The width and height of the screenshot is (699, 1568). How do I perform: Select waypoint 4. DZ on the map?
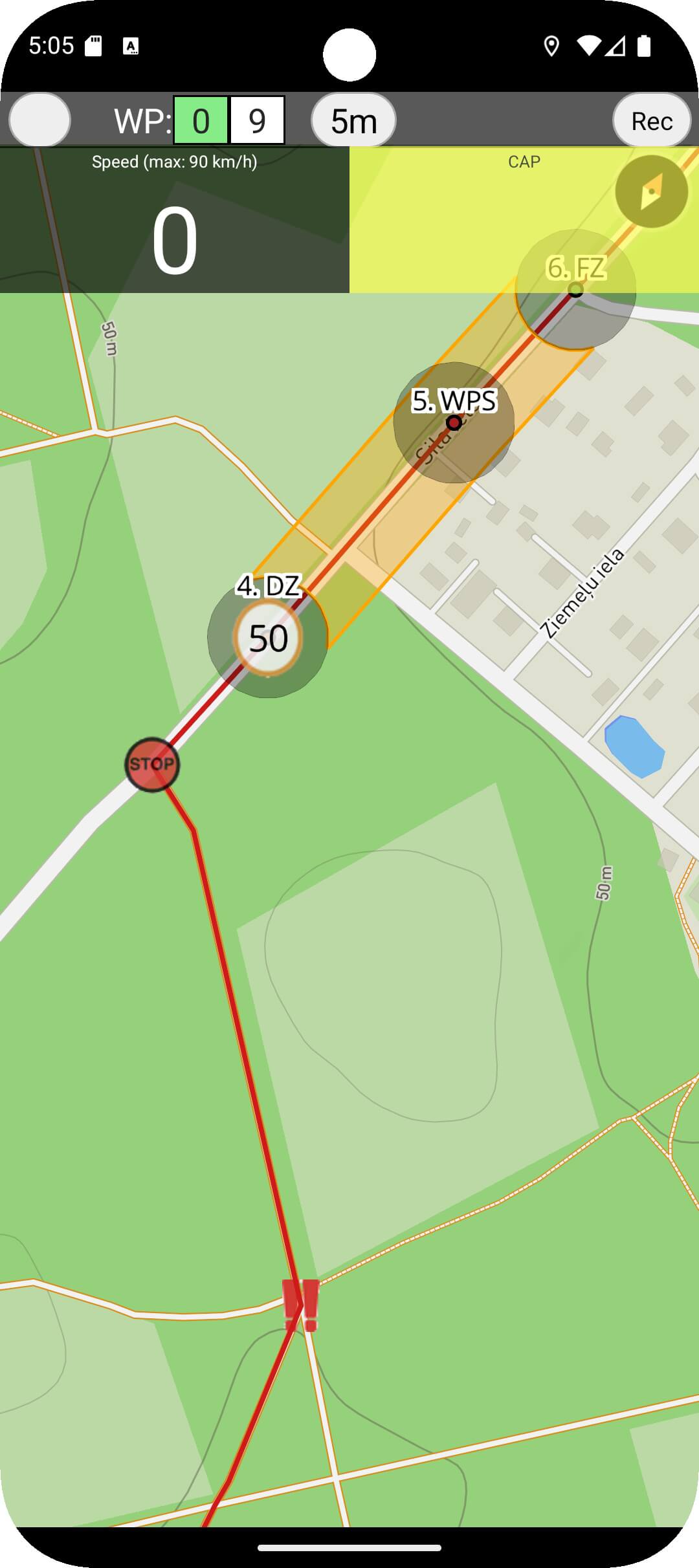(268, 637)
